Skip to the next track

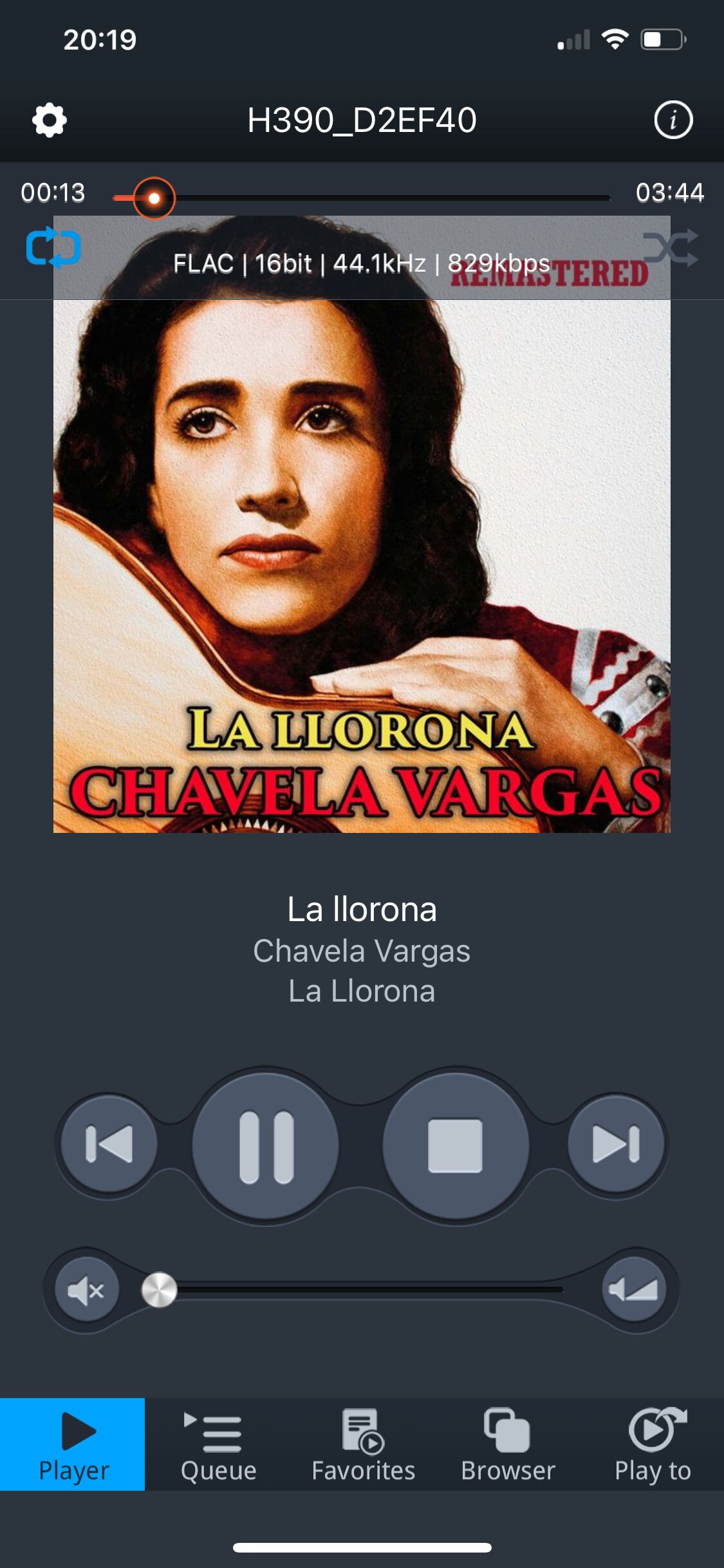[616, 1143]
